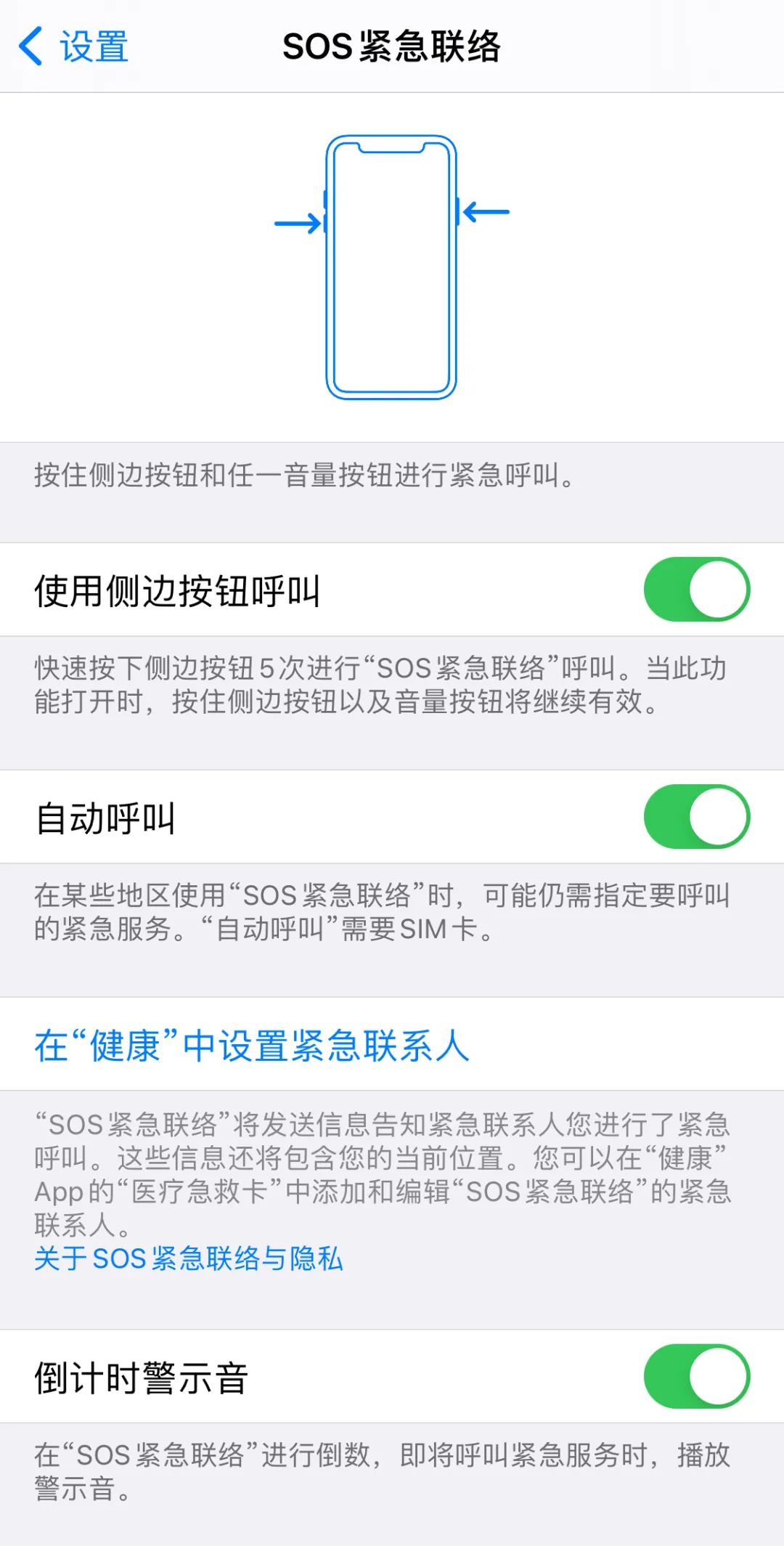Open 在“健康”中设置紧急联系人

[x=252, y=1046]
